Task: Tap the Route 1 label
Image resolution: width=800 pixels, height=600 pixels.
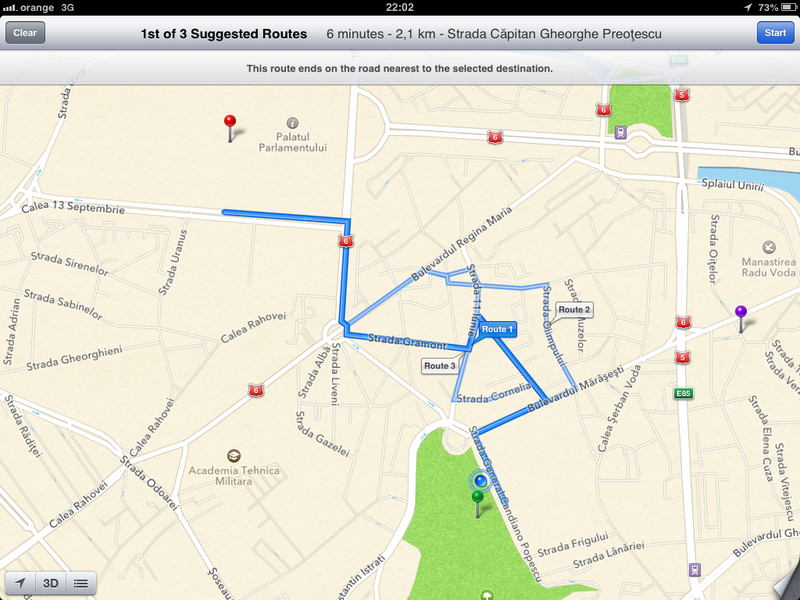Action: [497, 329]
